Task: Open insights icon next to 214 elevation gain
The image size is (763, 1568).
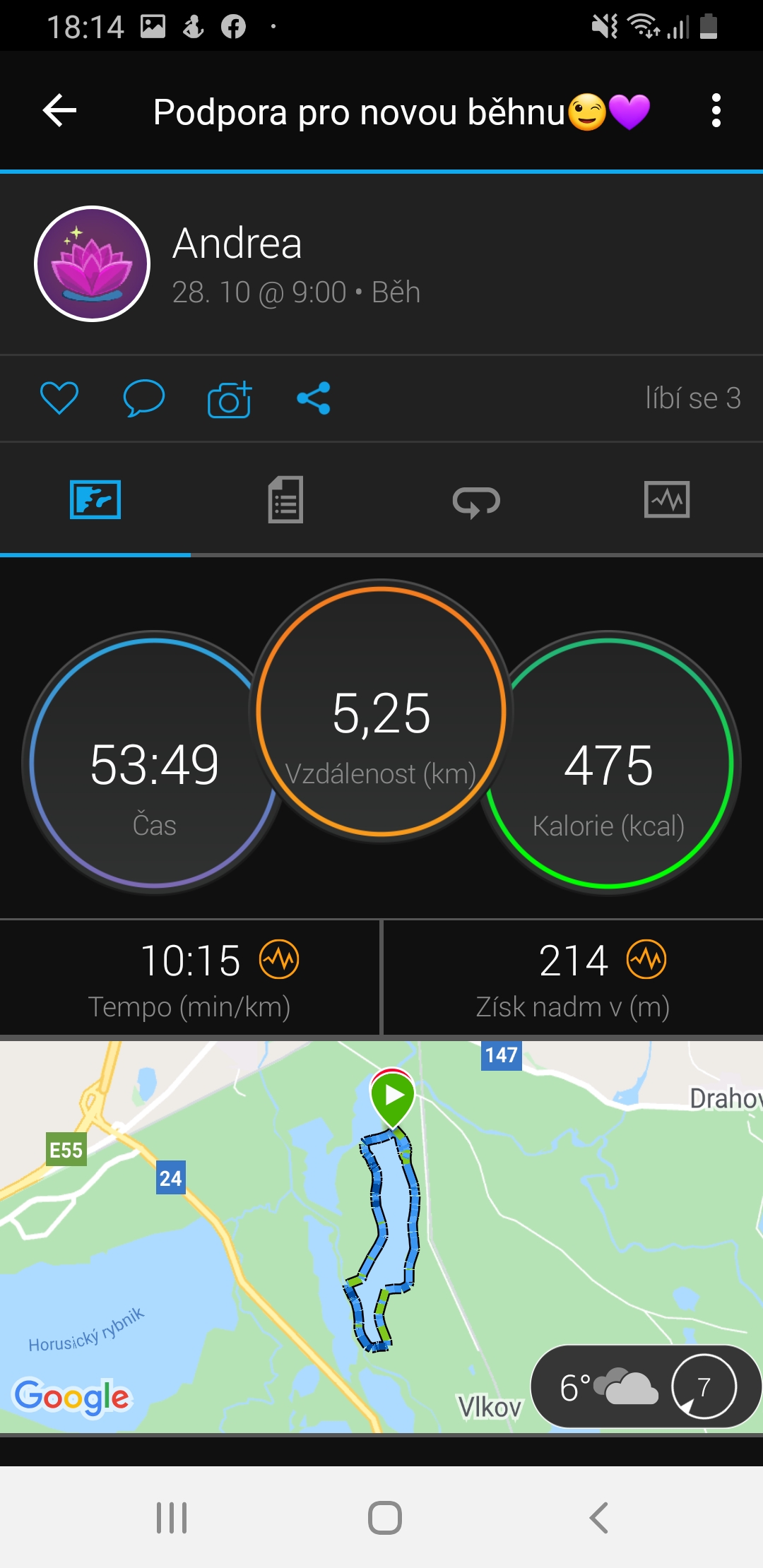Action: (646, 960)
